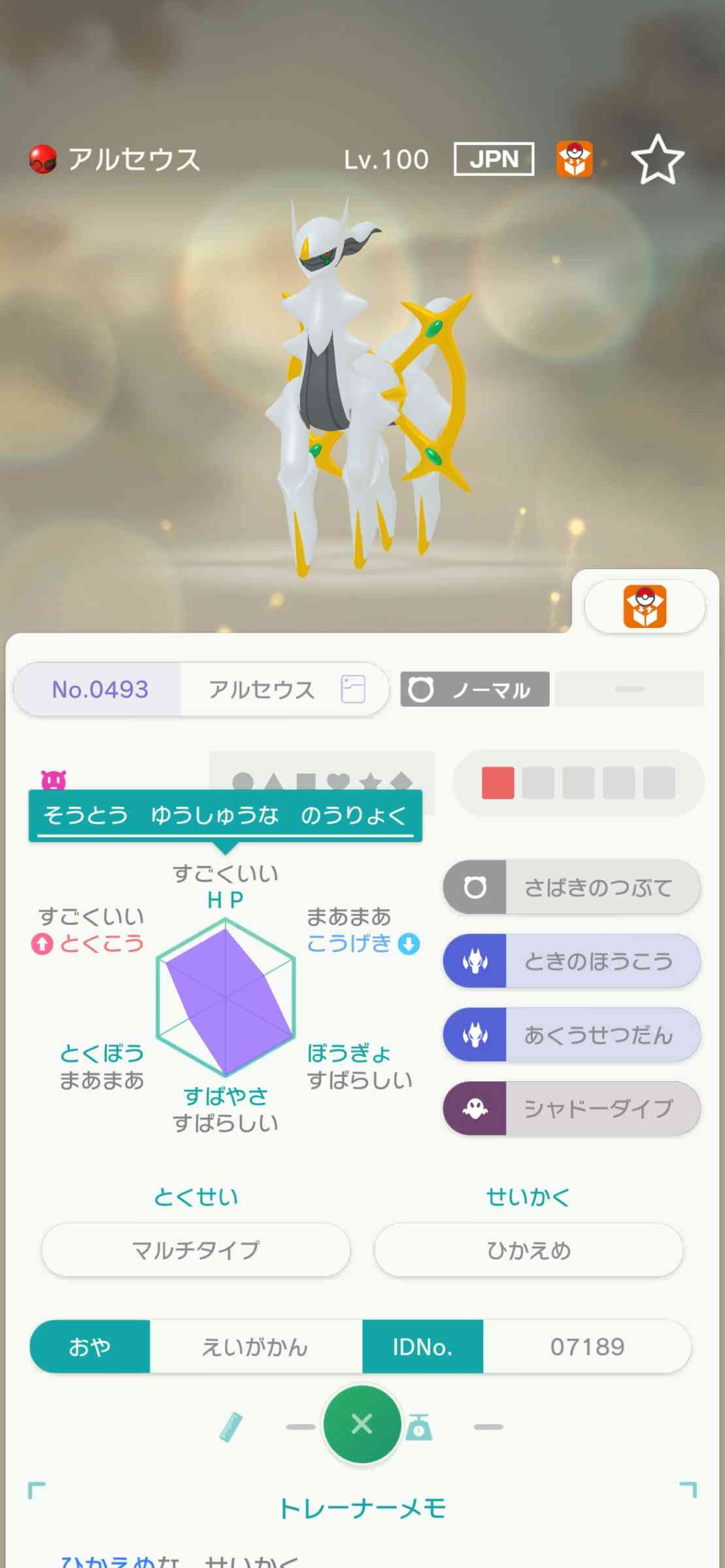
Task: Close the Pokémon detail view
Action: (x=362, y=1424)
